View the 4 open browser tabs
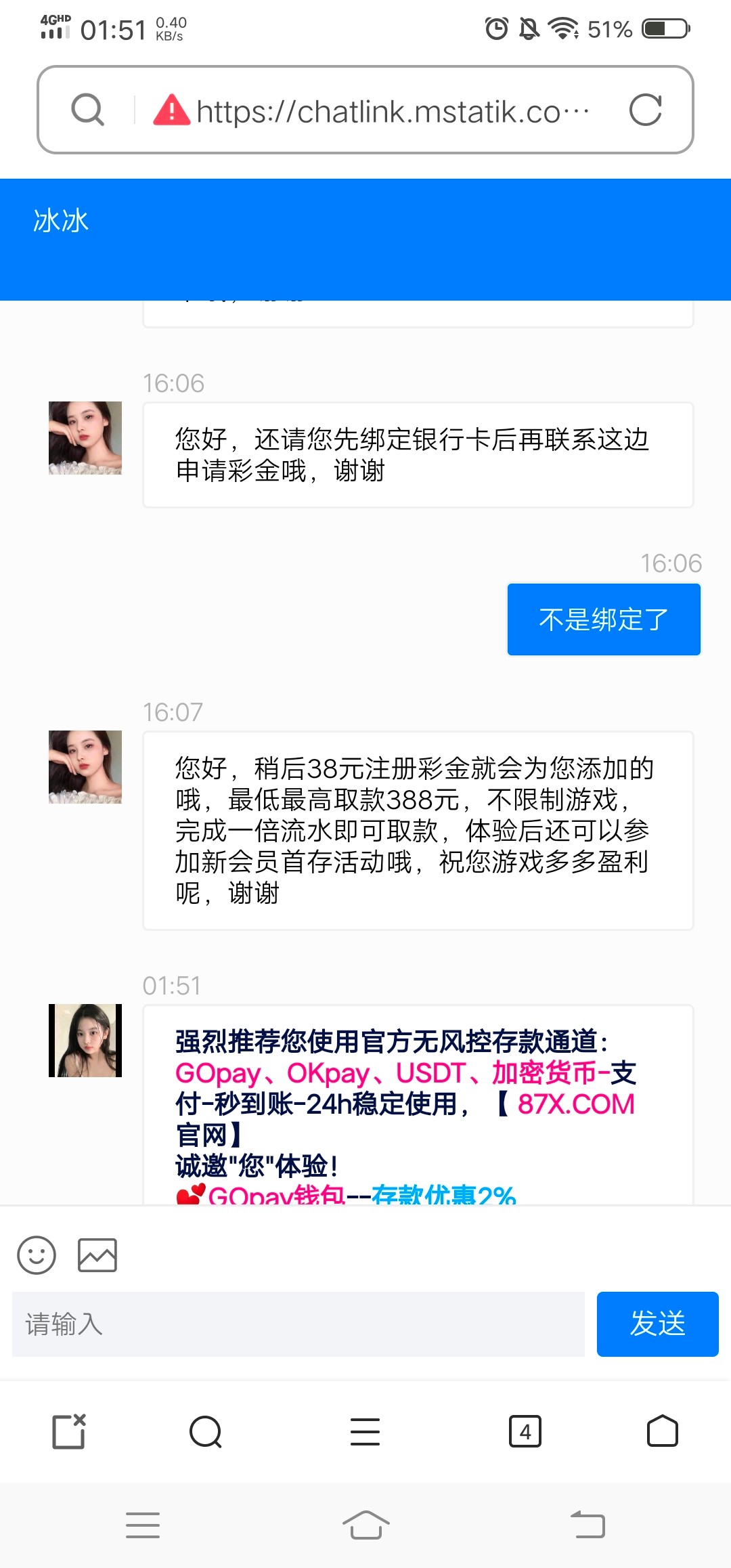 [525, 1431]
